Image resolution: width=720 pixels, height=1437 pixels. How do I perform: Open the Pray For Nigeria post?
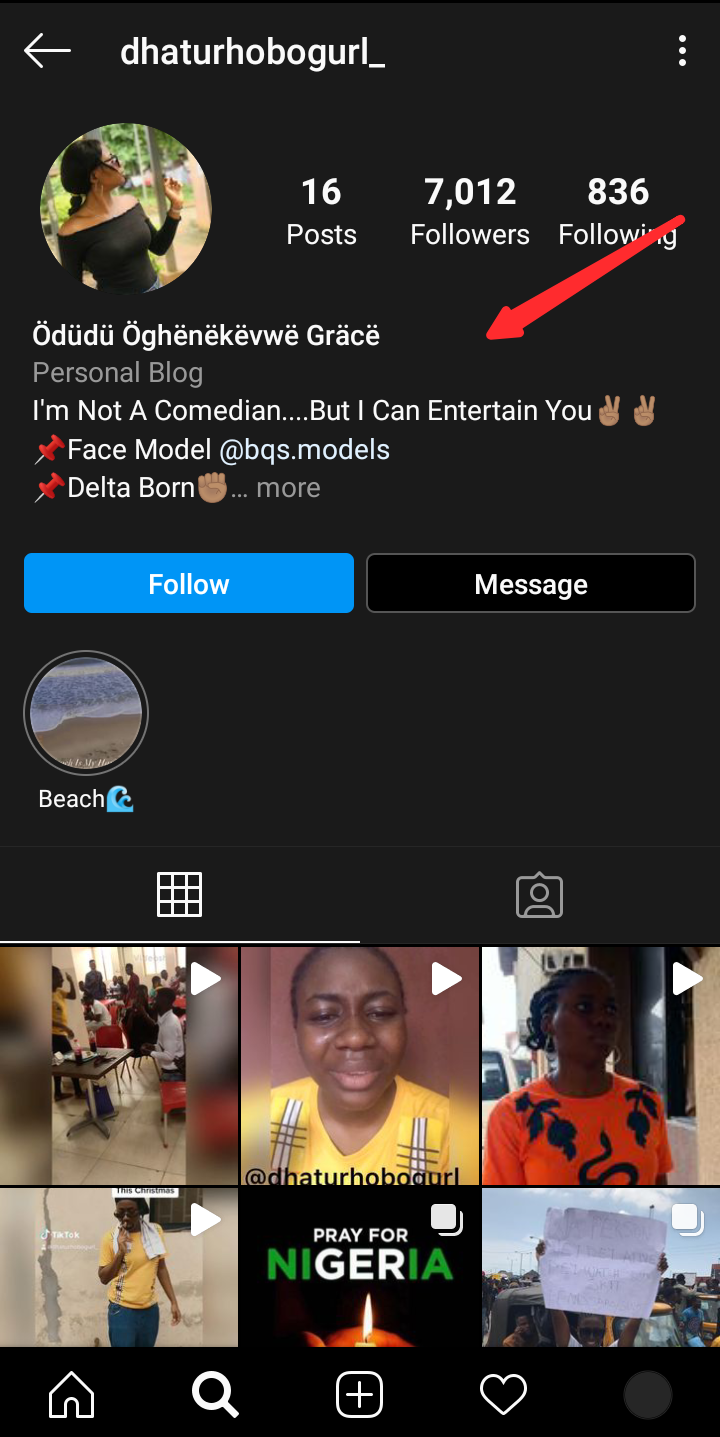pos(360,1268)
